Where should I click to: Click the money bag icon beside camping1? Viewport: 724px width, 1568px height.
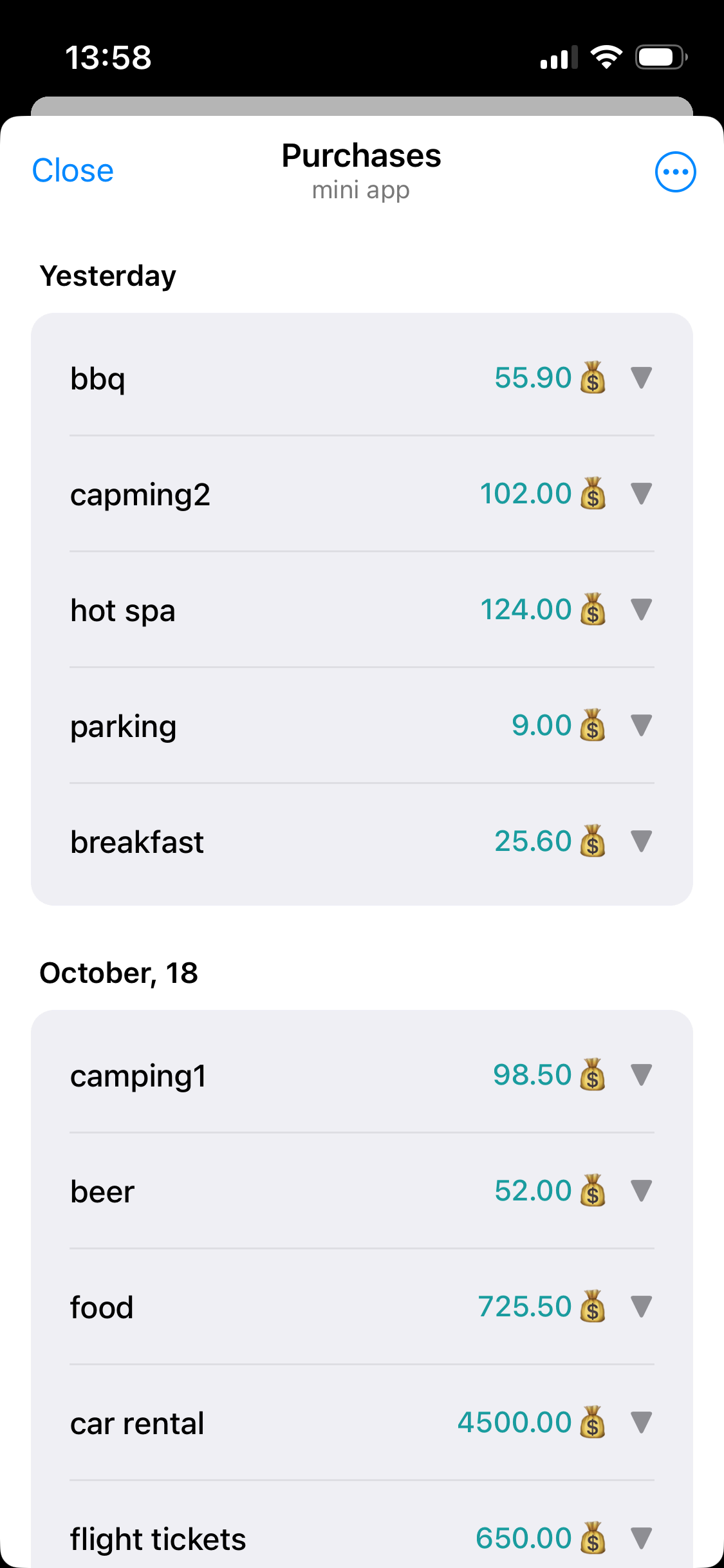(592, 1076)
